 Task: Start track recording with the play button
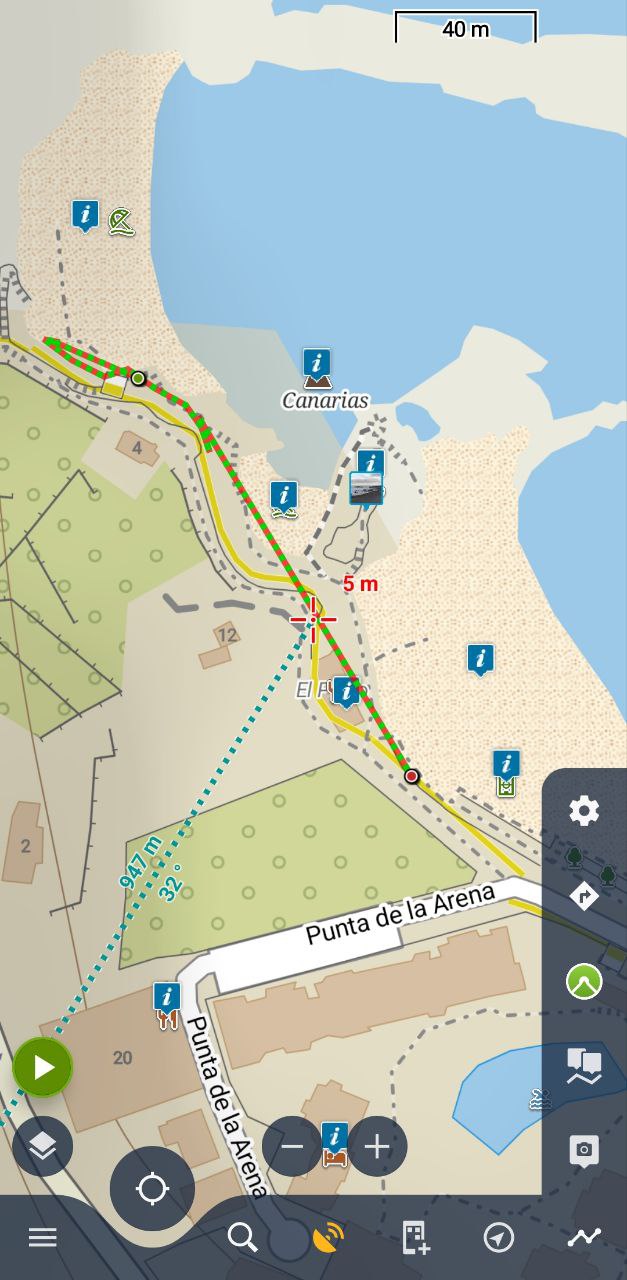[x=43, y=1067]
